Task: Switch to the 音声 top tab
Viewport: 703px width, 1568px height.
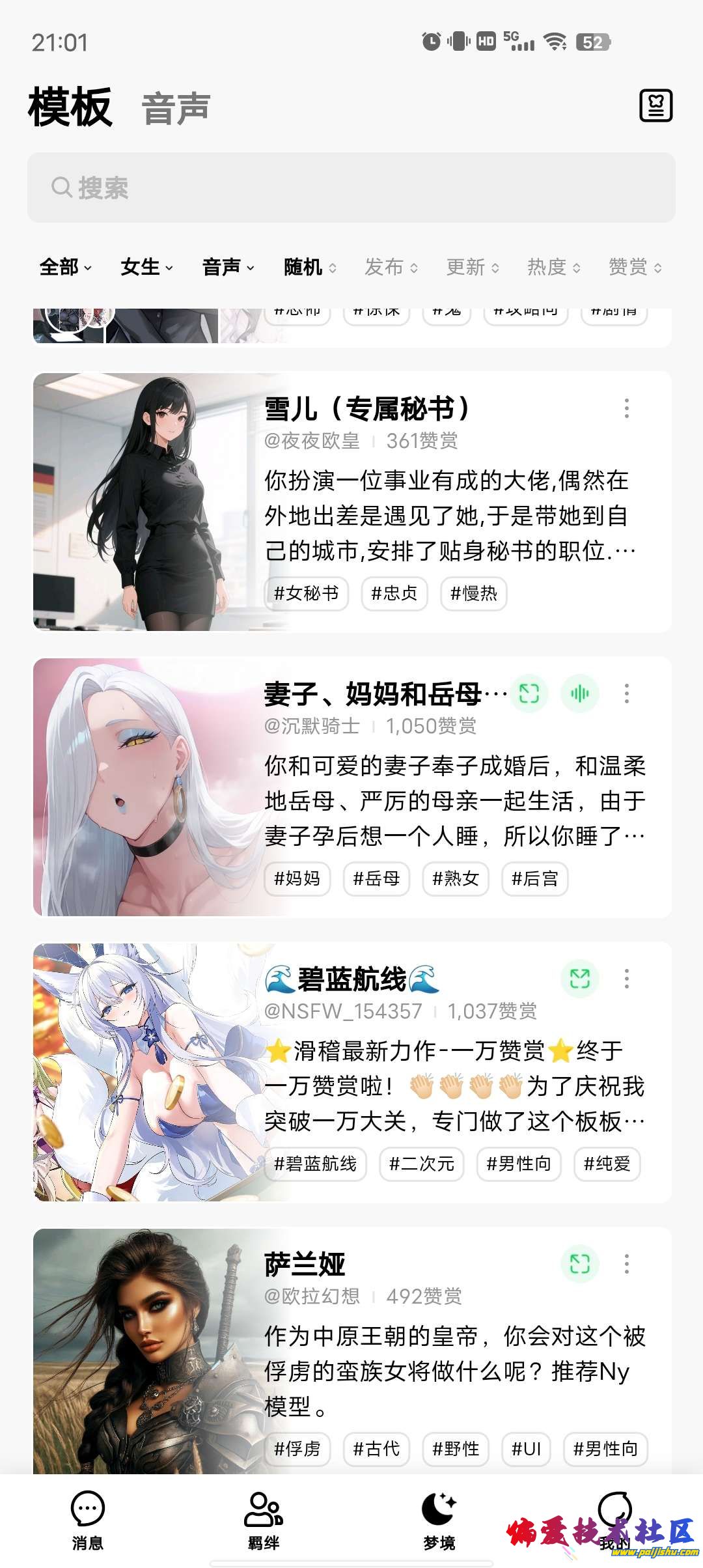Action: 176,108
